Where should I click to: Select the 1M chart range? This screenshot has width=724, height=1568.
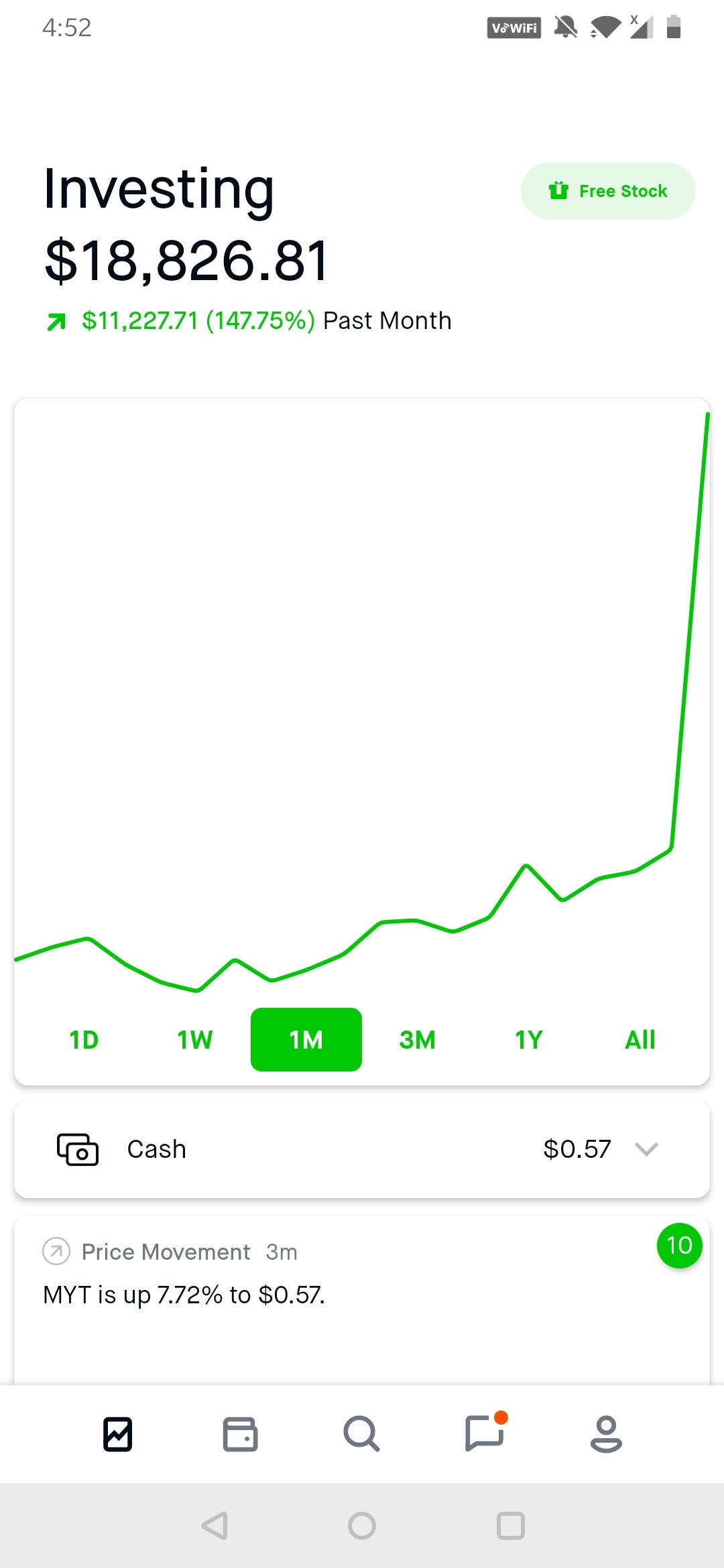coord(306,1039)
